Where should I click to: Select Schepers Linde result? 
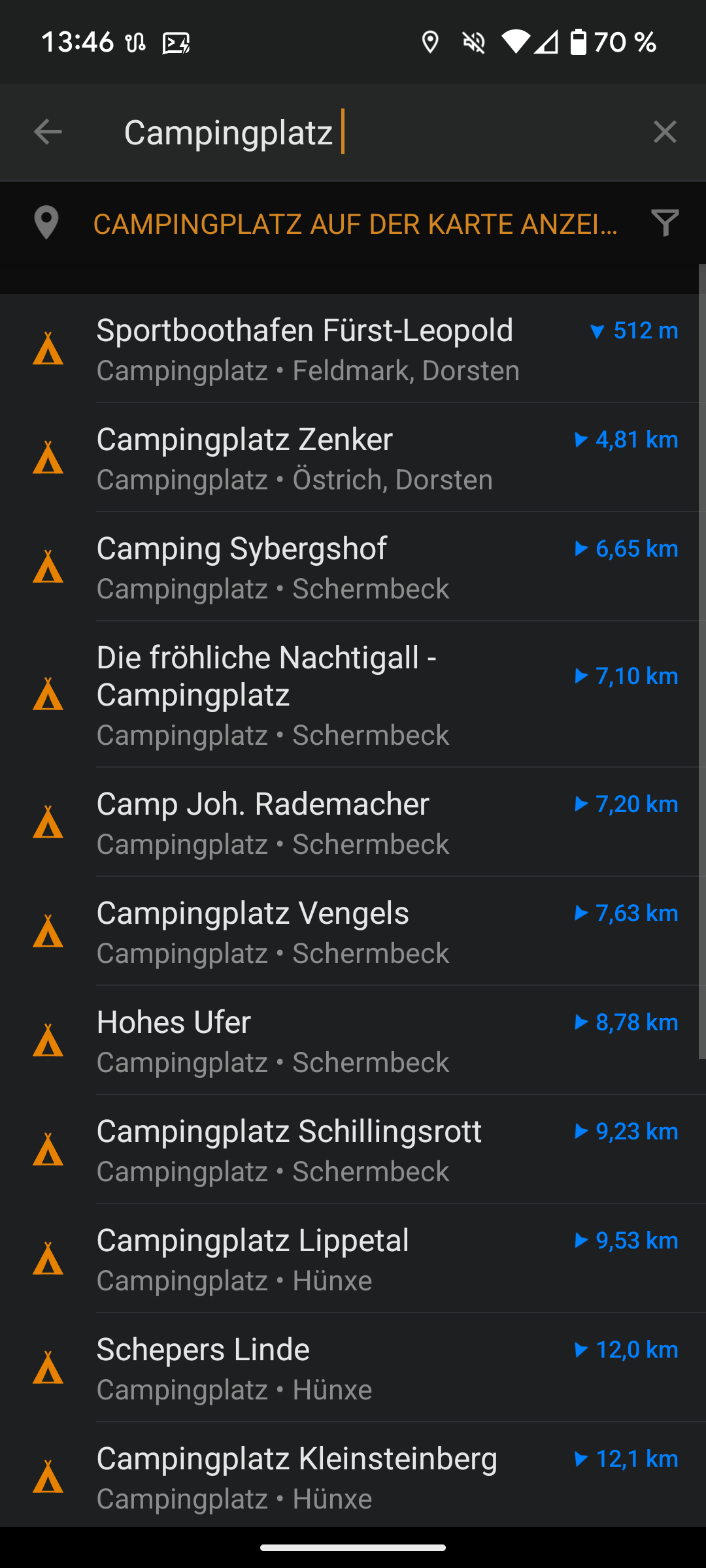(x=353, y=1367)
